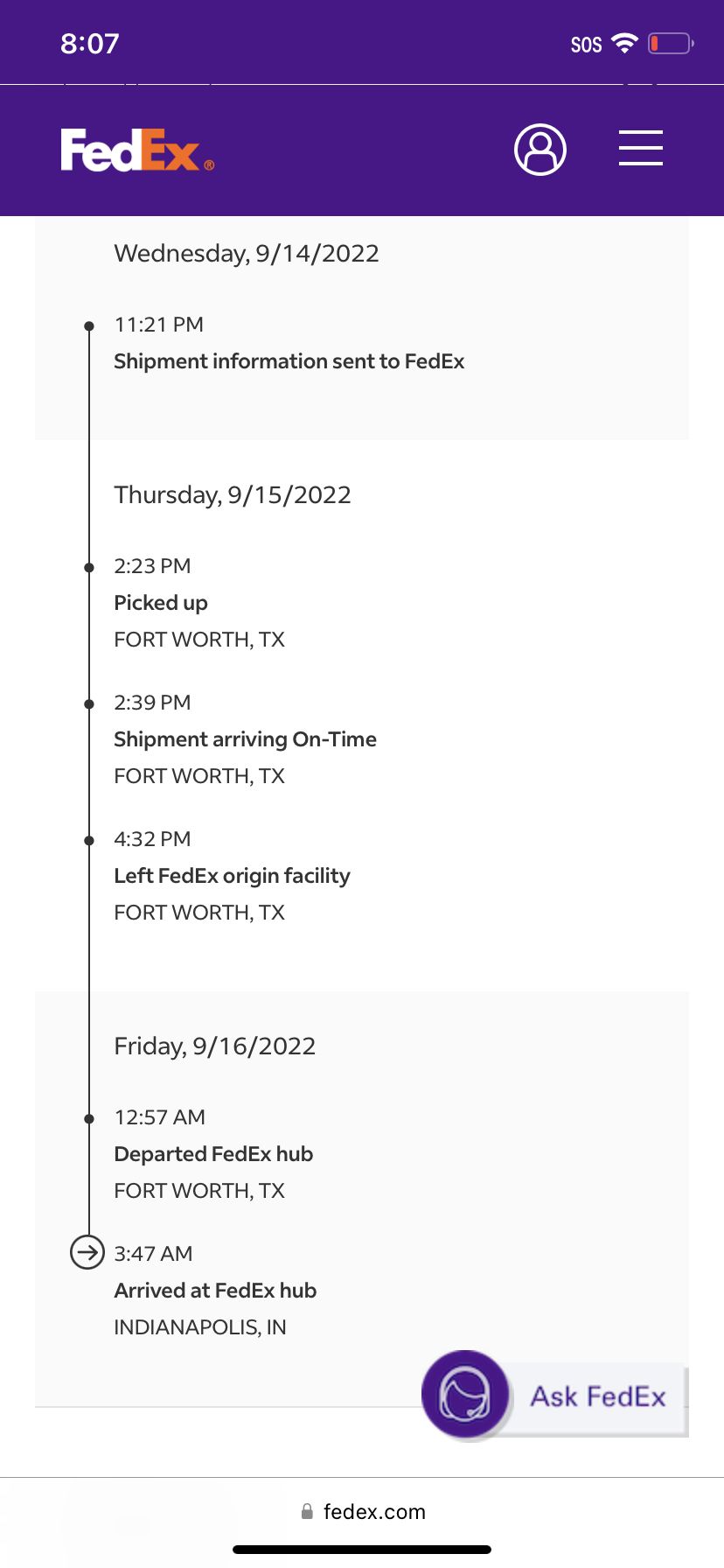Tap the fedex.com address bar
The image size is (724, 1568).
pyautogui.click(x=363, y=1511)
